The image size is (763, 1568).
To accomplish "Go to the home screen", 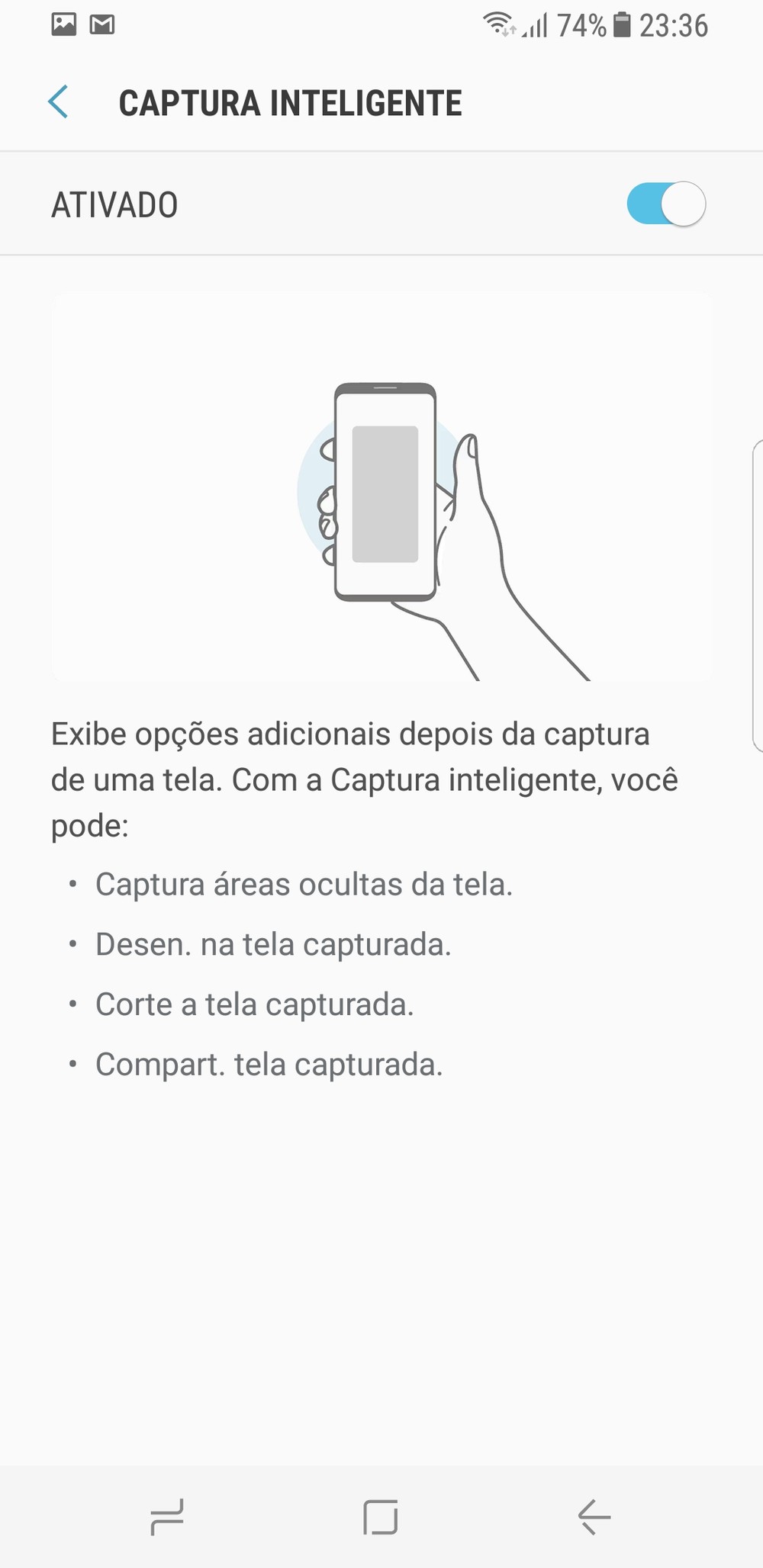I will (x=381, y=1516).
